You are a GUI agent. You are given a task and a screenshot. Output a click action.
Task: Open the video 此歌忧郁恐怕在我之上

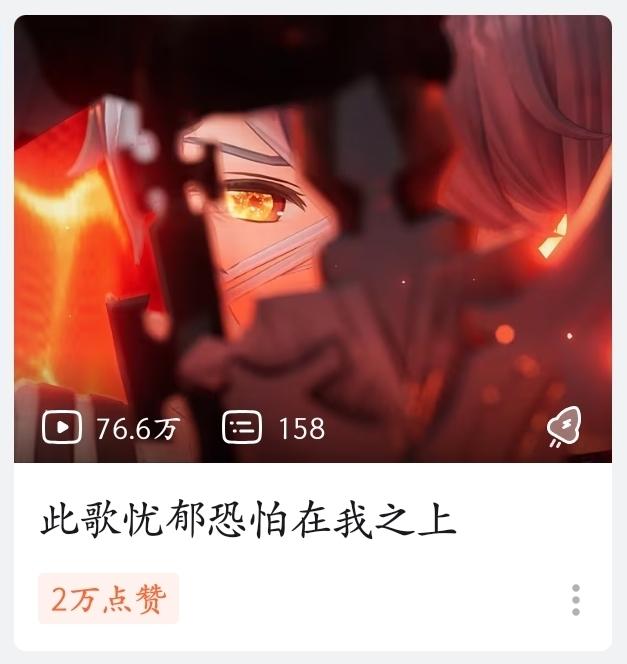[248, 522]
